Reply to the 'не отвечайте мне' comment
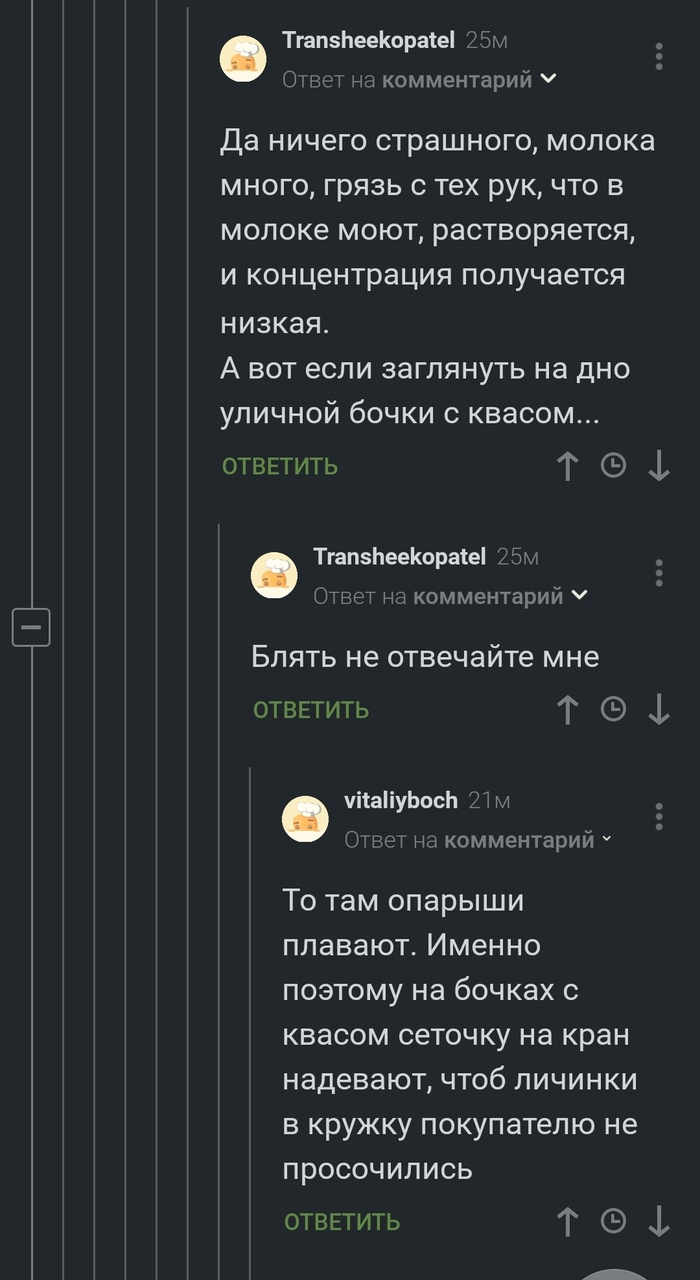The height and width of the screenshot is (1280, 700). (x=311, y=710)
